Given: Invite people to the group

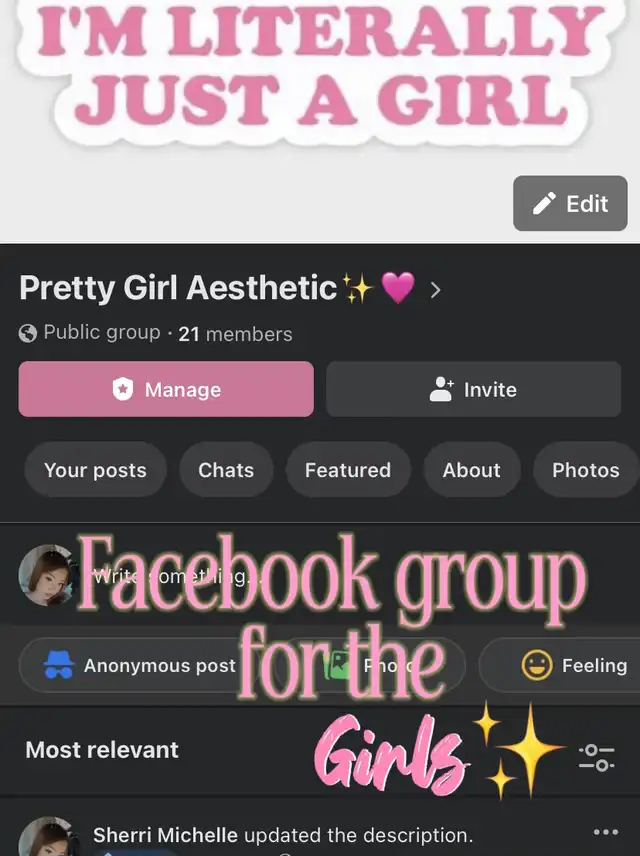Looking at the screenshot, I should coord(473,389).
